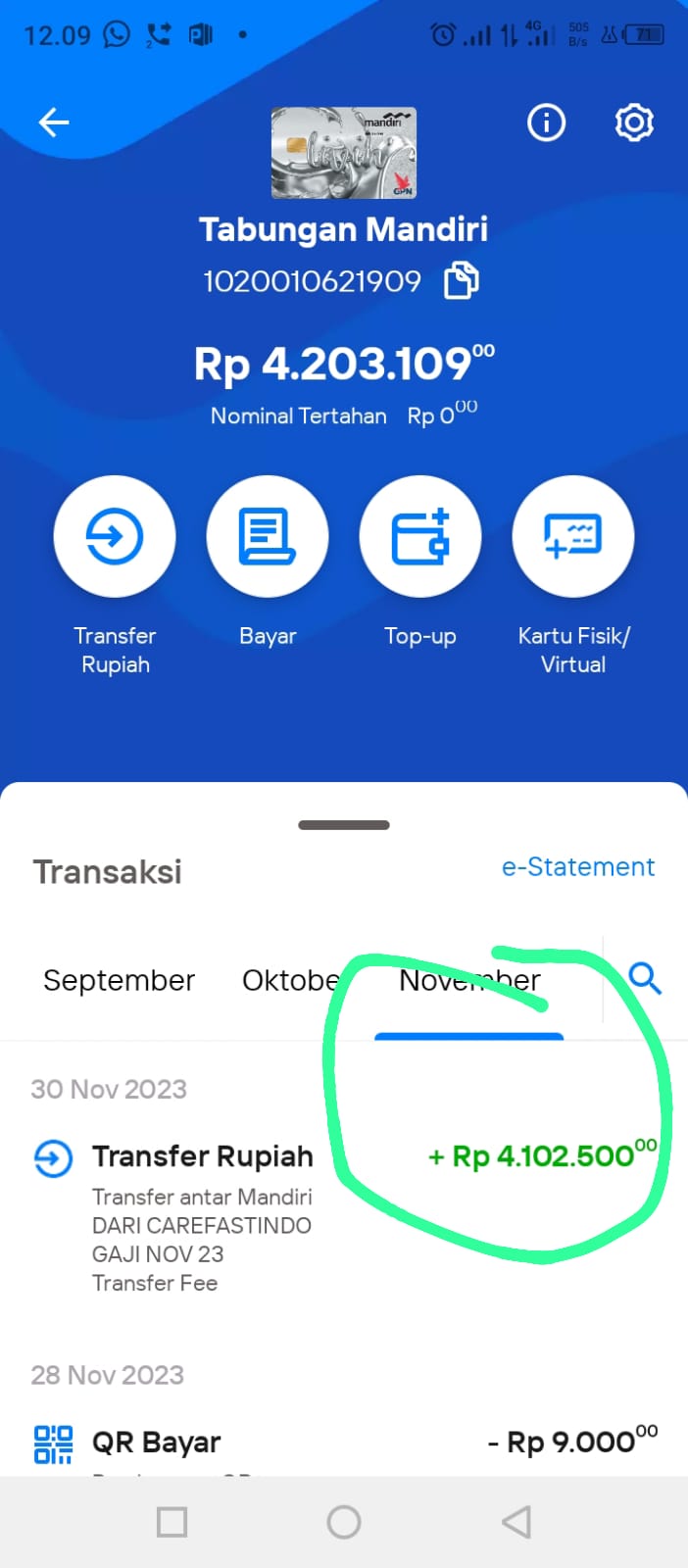Go back using the top-left arrow
This screenshot has height=1568, width=688.
[54, 122]
